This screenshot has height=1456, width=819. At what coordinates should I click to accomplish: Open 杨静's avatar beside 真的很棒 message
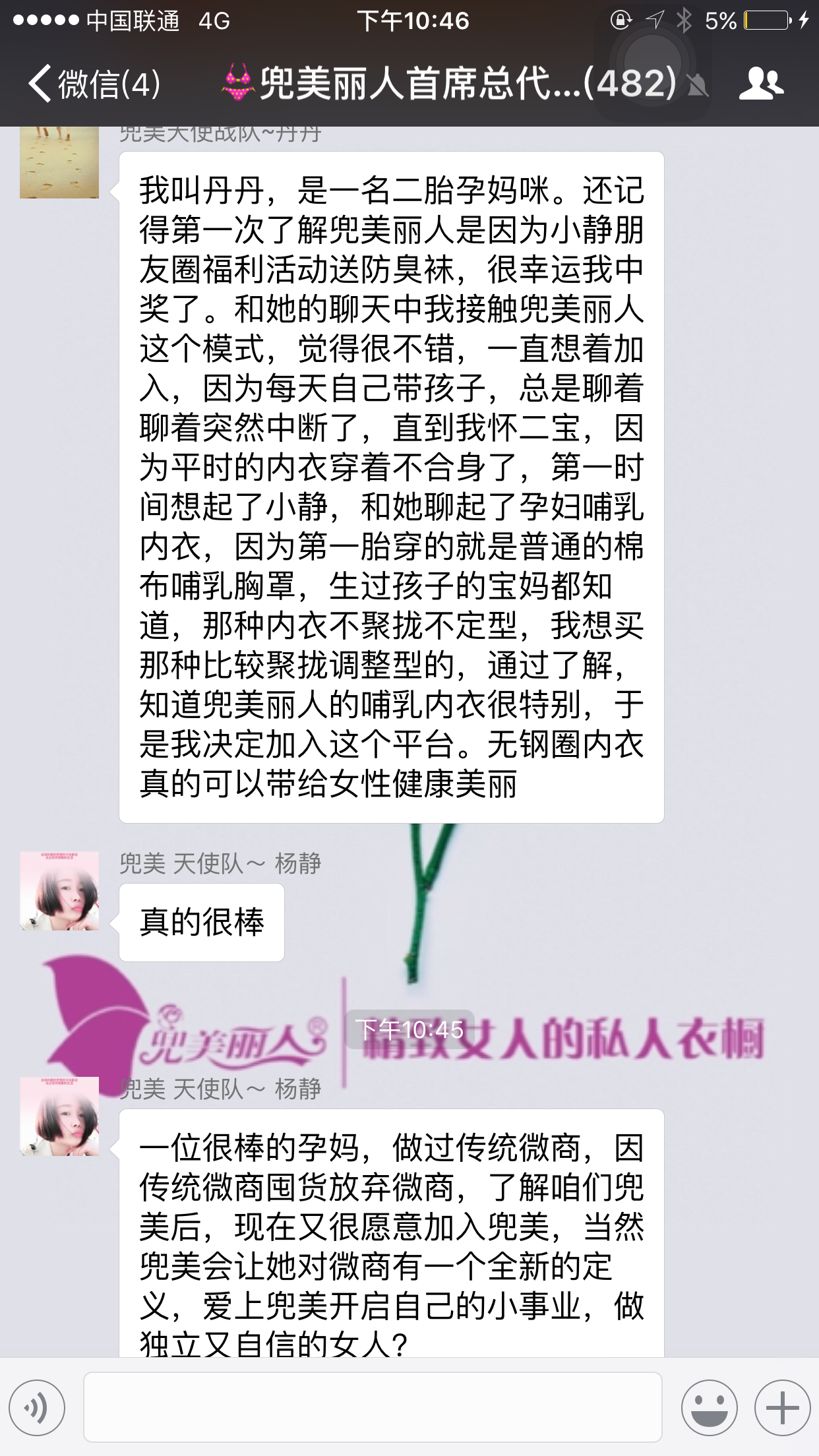point(59,890)
